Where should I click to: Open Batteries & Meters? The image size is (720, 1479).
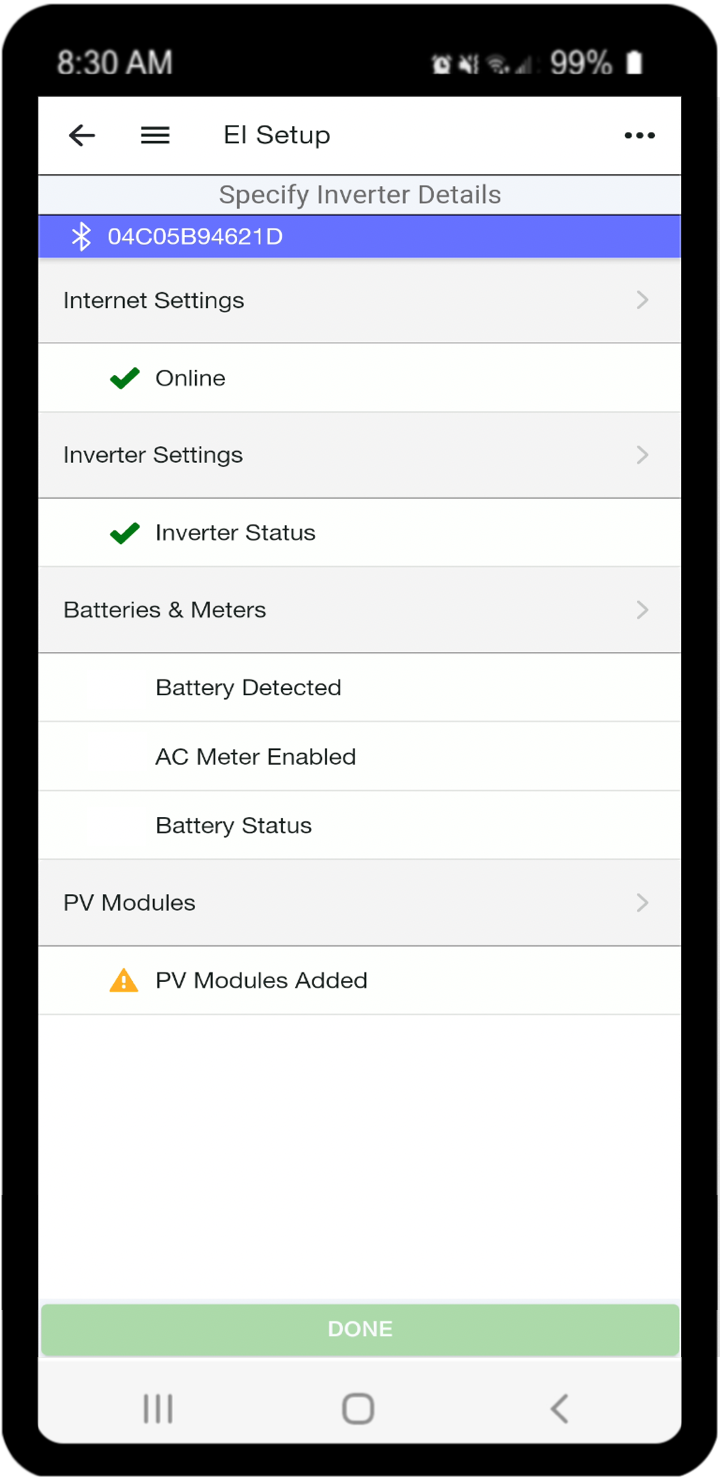tap(360, 610)
